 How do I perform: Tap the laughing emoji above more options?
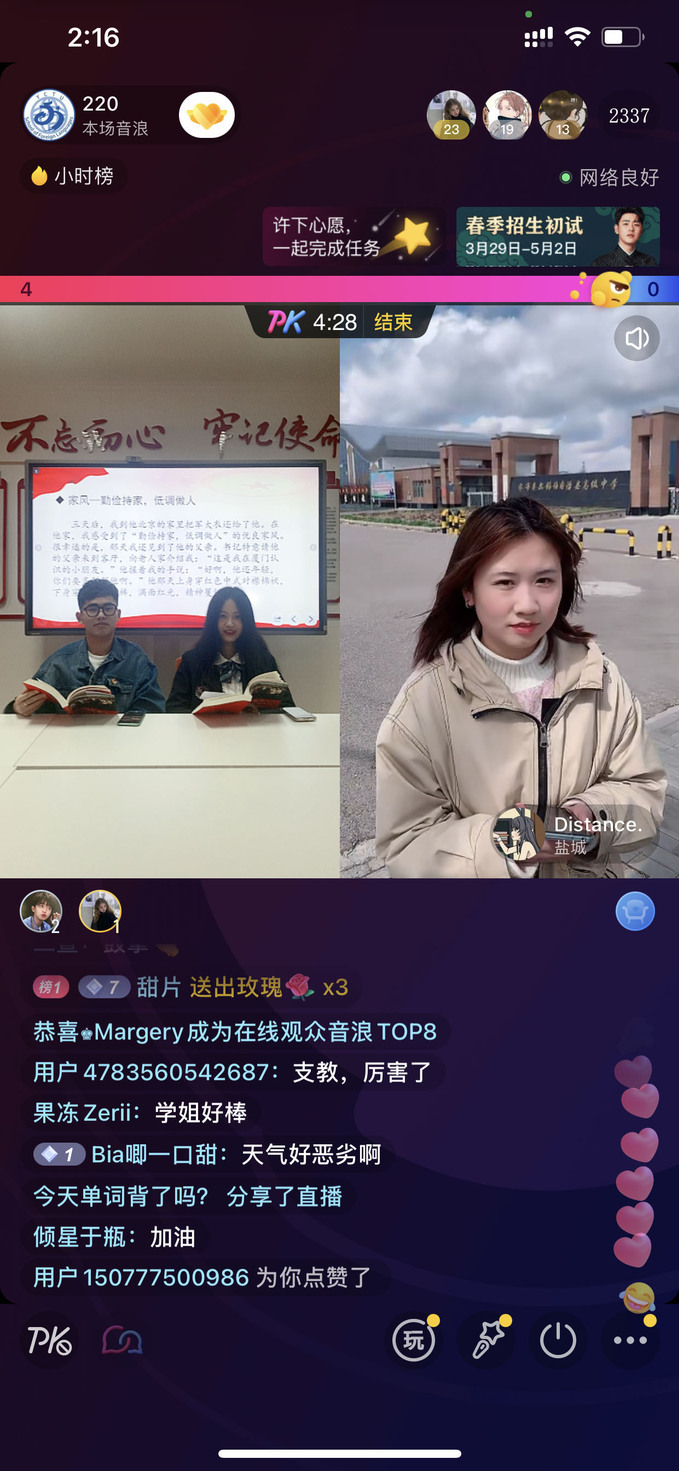tap(637, 1297)
